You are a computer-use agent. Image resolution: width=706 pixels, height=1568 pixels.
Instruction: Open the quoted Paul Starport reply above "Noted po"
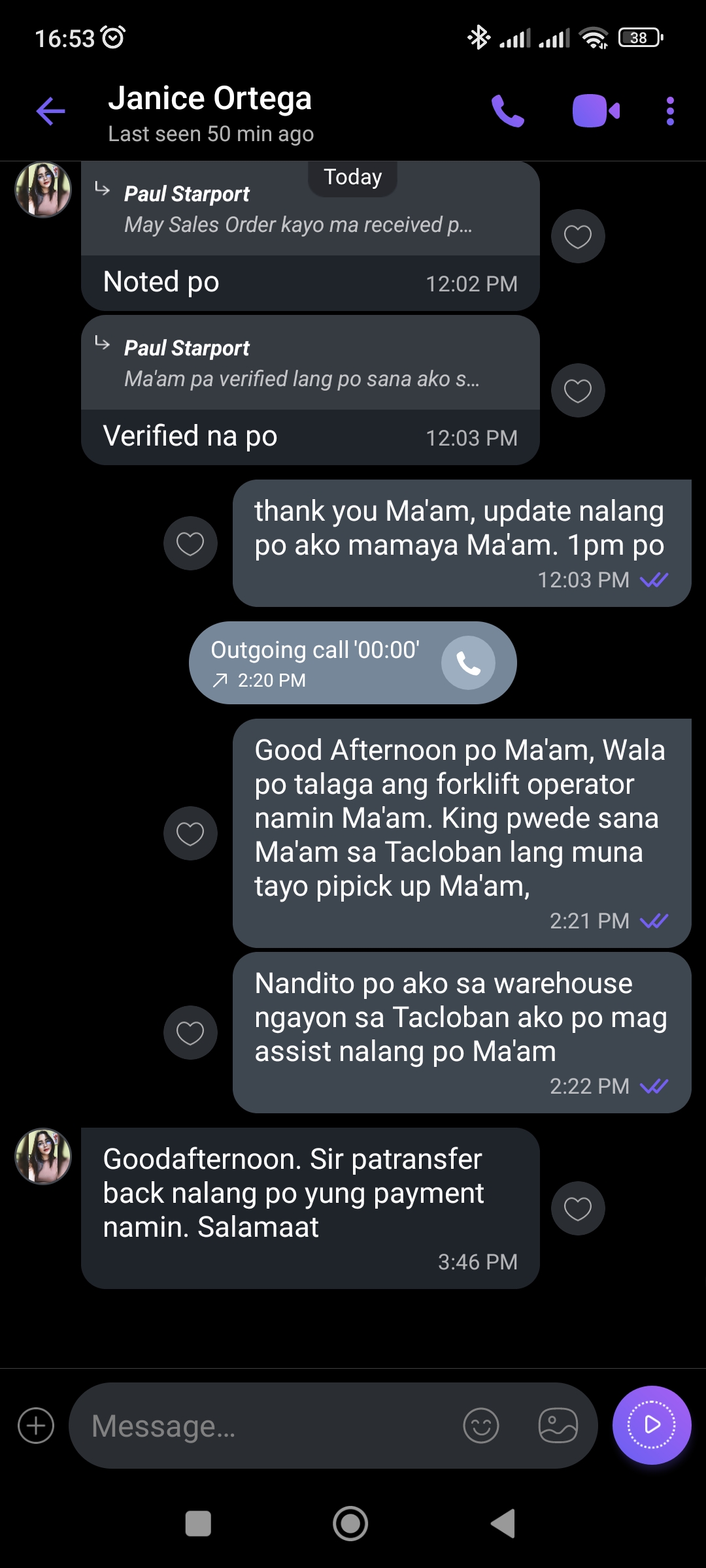pyautogui.click(x=298, y=210)
